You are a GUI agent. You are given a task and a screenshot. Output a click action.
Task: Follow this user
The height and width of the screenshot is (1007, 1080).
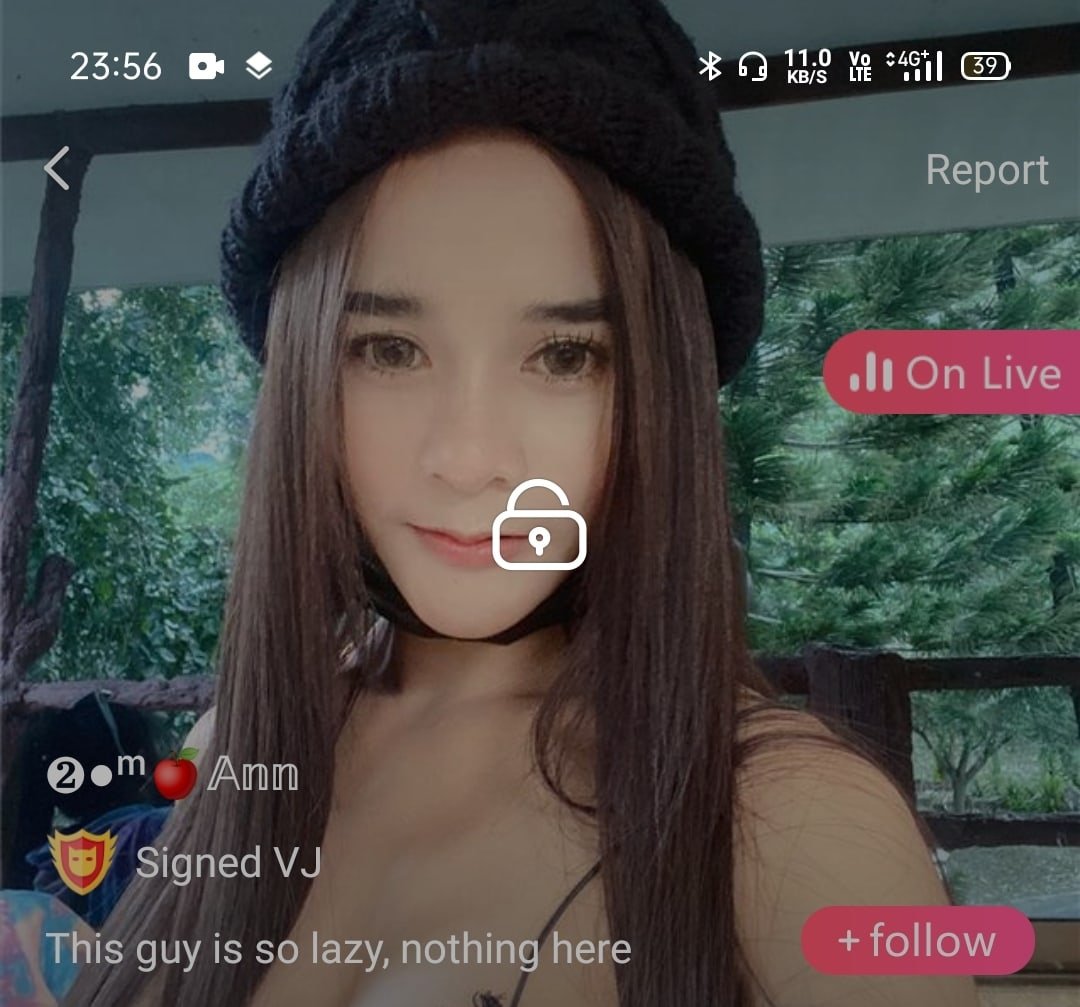tap(917, 941)
